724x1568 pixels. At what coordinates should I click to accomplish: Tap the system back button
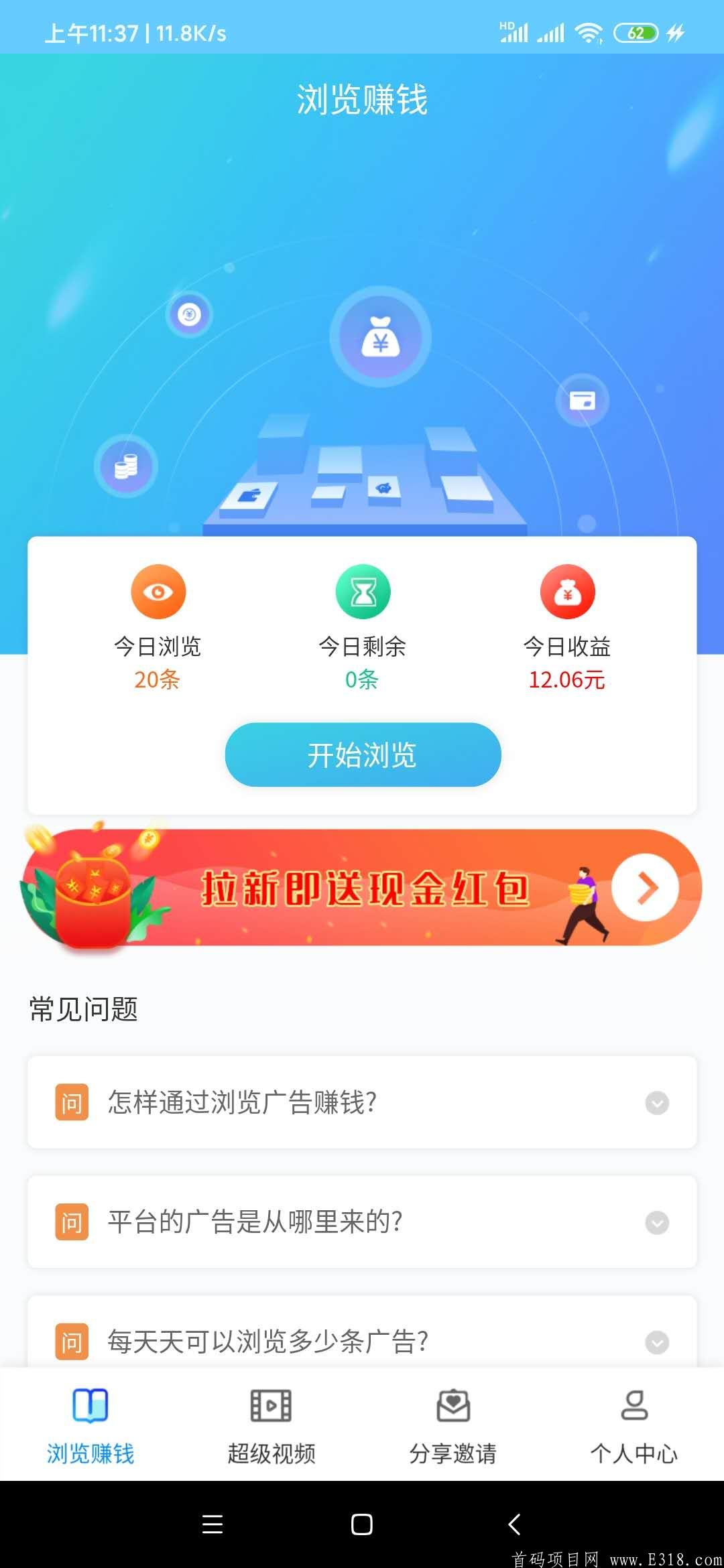click(x=514, y=1524)
